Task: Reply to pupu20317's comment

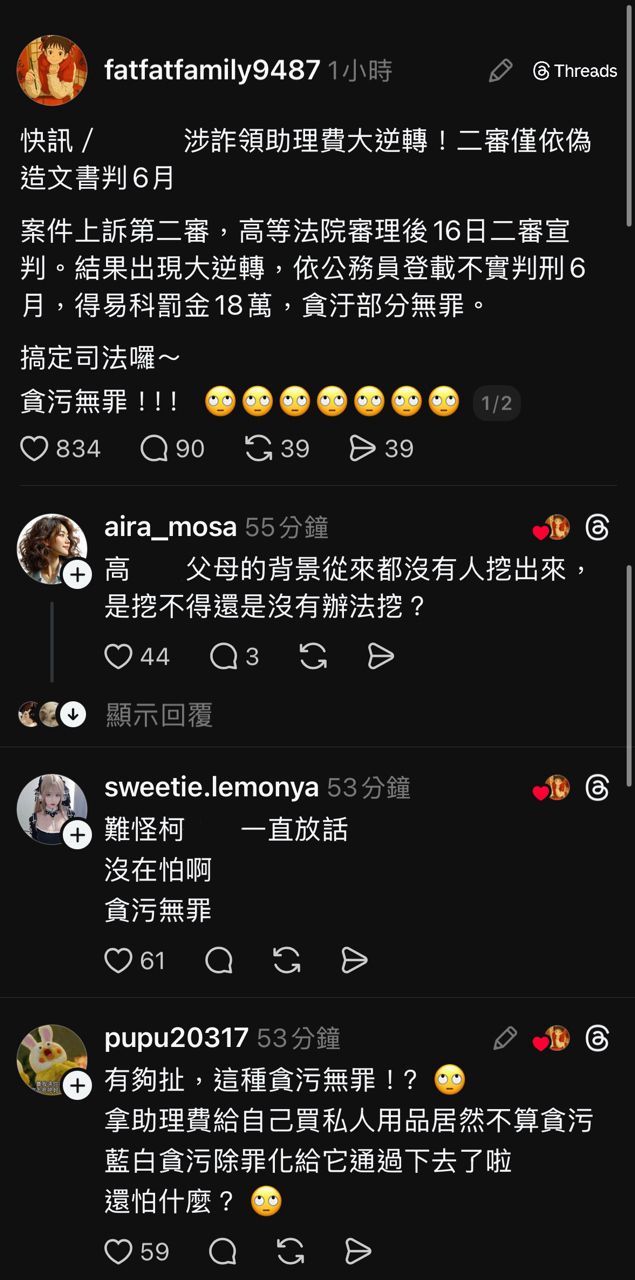Action: point(223,1251)
